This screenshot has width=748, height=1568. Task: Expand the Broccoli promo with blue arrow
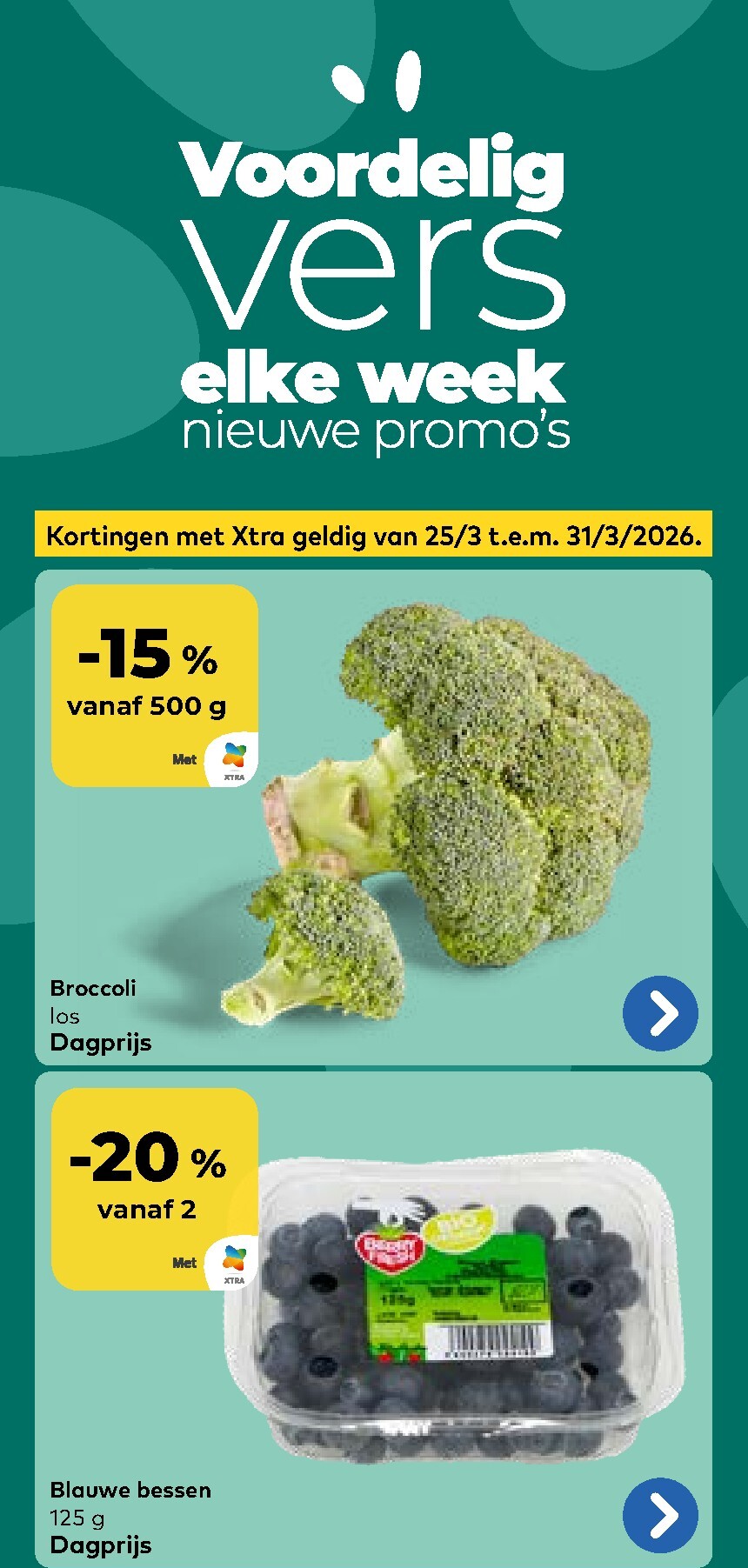660,1014
